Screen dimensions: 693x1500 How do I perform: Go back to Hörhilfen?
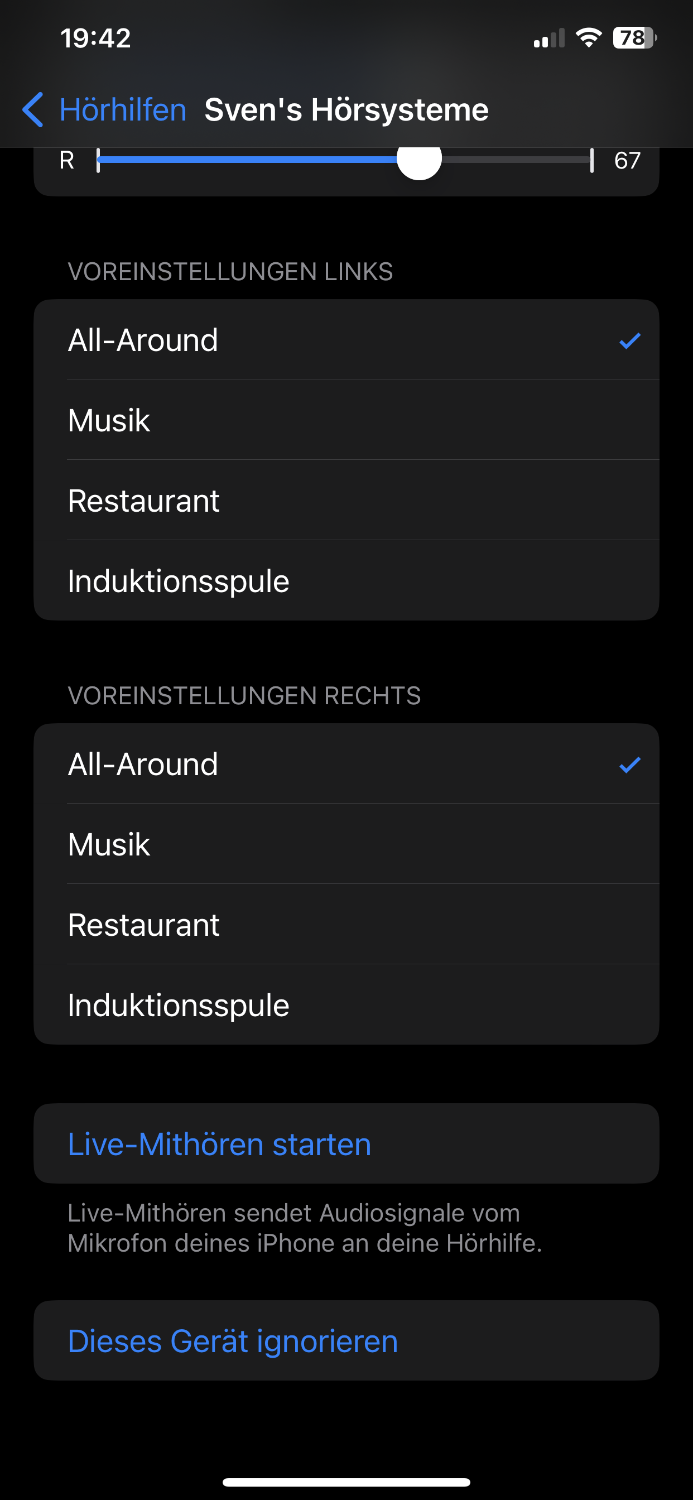pyautogui.click(x=104, y=110)
